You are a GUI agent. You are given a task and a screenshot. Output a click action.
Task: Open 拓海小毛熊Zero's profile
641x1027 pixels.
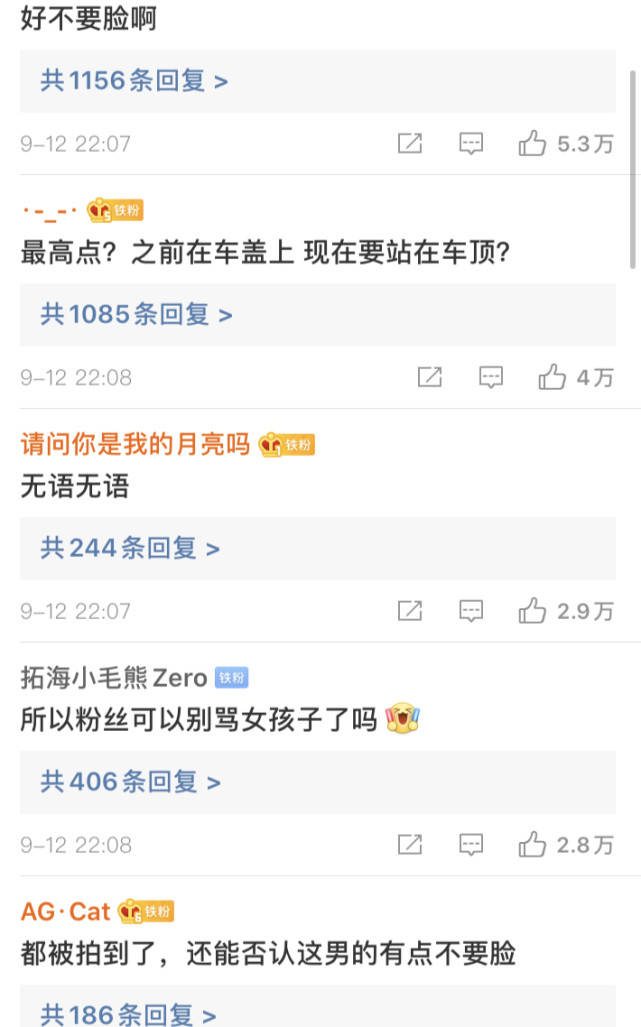click(x=113, y=678)
